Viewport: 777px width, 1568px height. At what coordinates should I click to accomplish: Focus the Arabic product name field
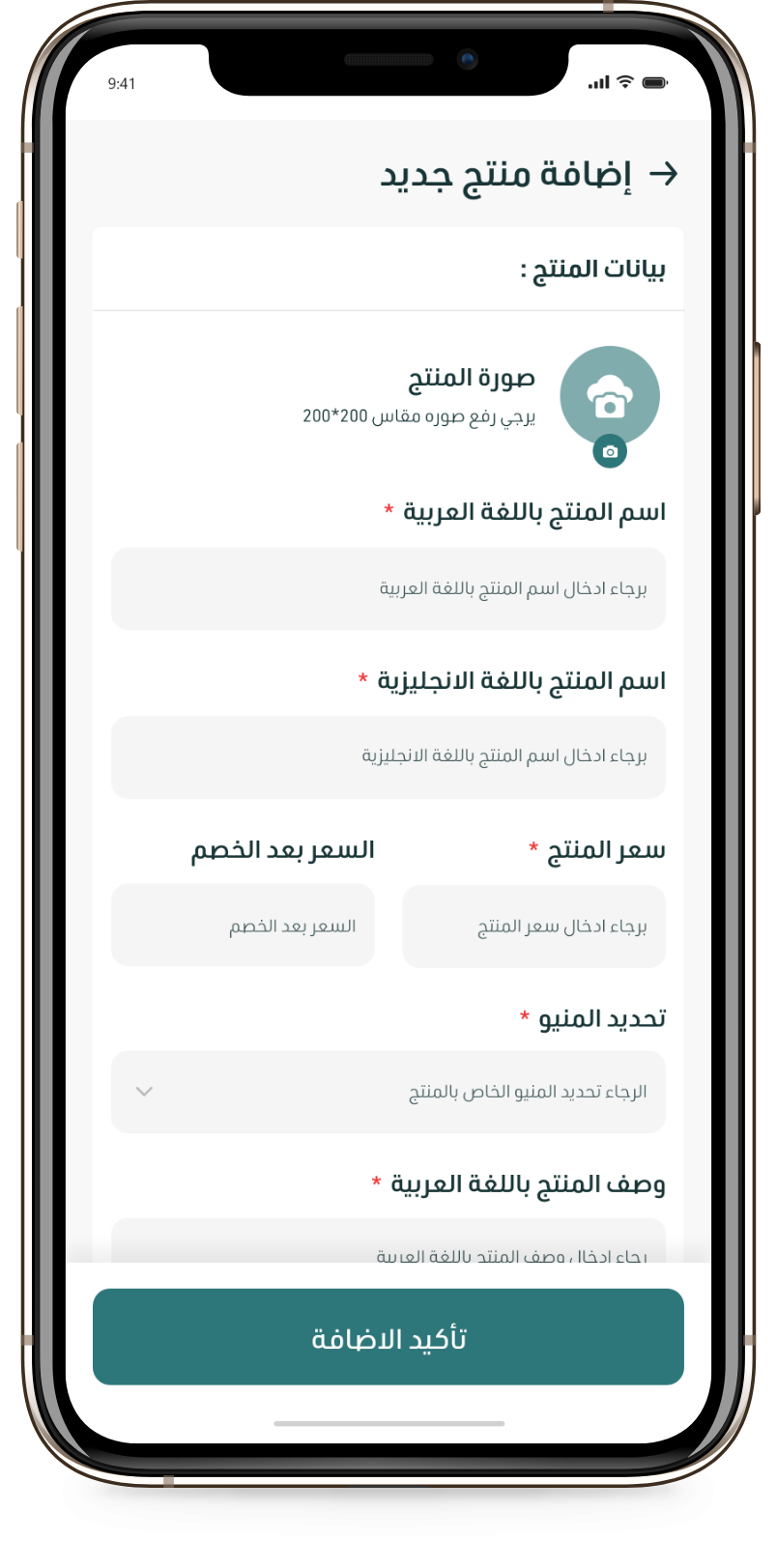click(x=388, y=589)
